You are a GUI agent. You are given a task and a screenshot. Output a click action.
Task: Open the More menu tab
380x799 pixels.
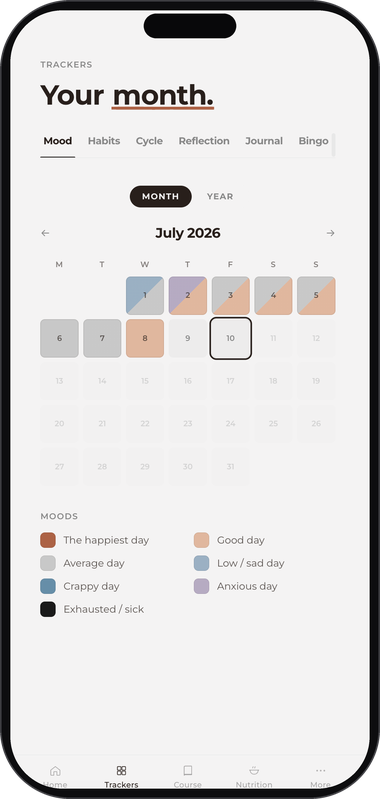320,776
